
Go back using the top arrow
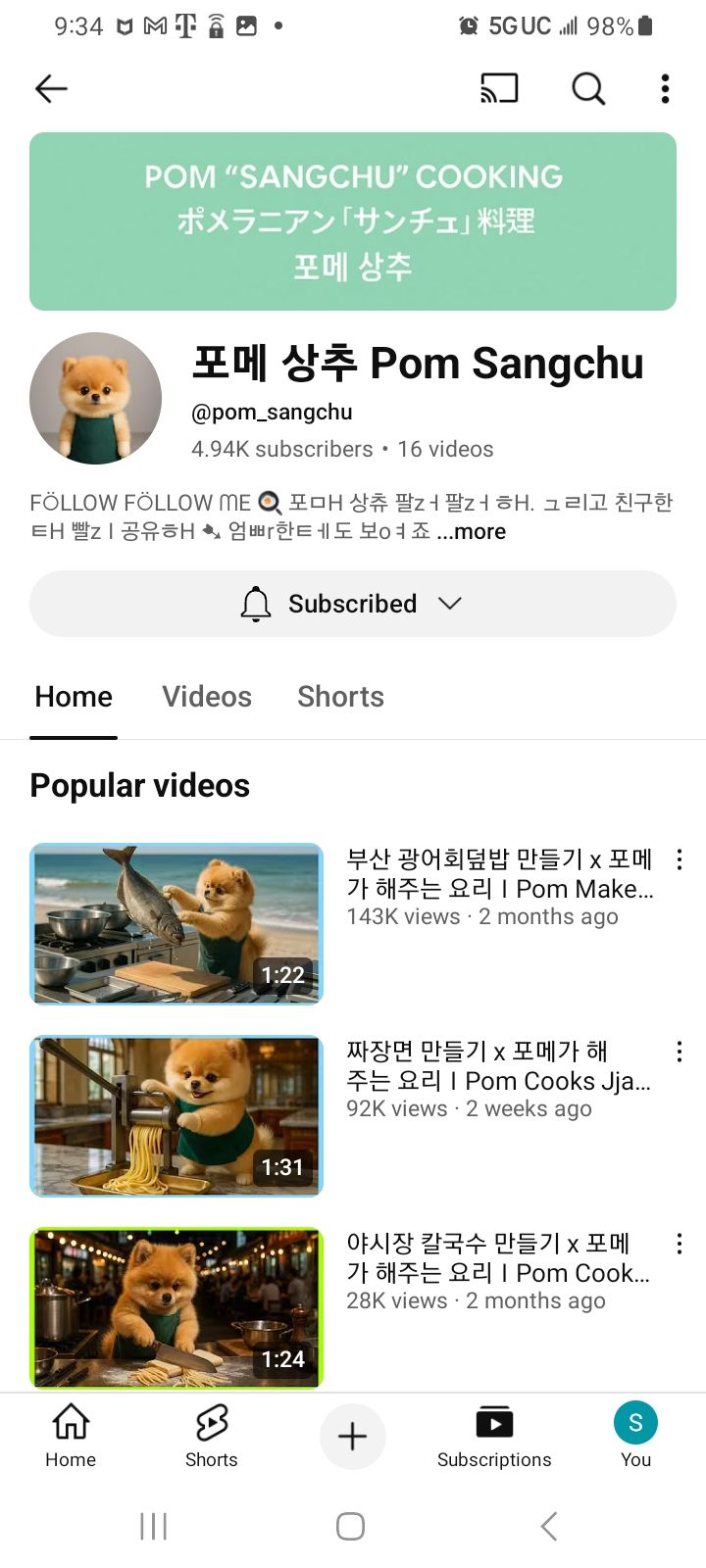[x=51, y=89]
